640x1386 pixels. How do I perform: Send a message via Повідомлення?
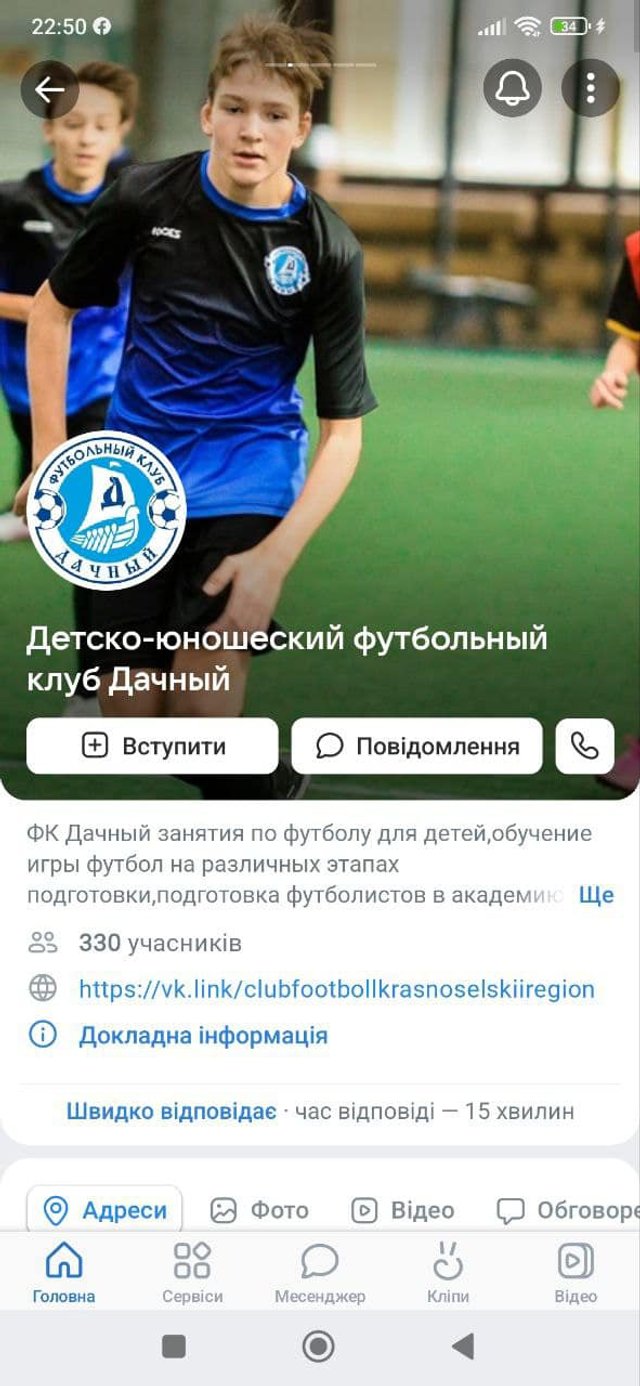click(x=417, y=746)
